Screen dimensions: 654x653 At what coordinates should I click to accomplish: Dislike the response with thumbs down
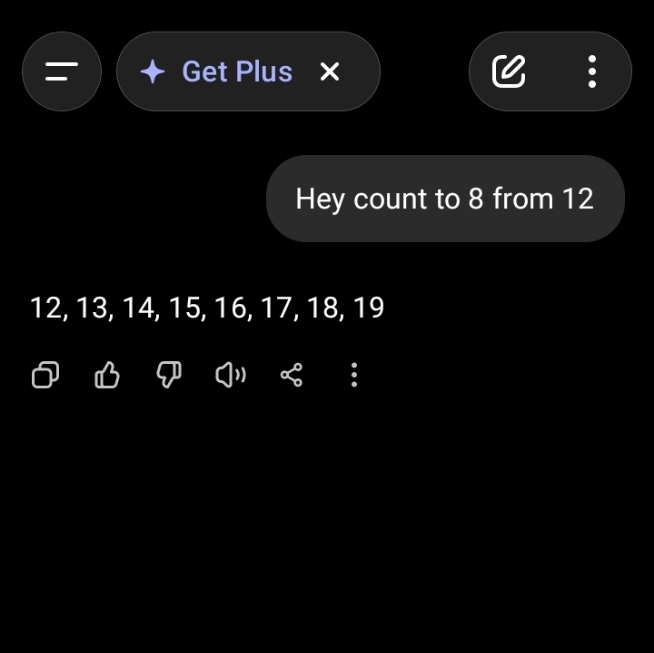coord(169,375)
